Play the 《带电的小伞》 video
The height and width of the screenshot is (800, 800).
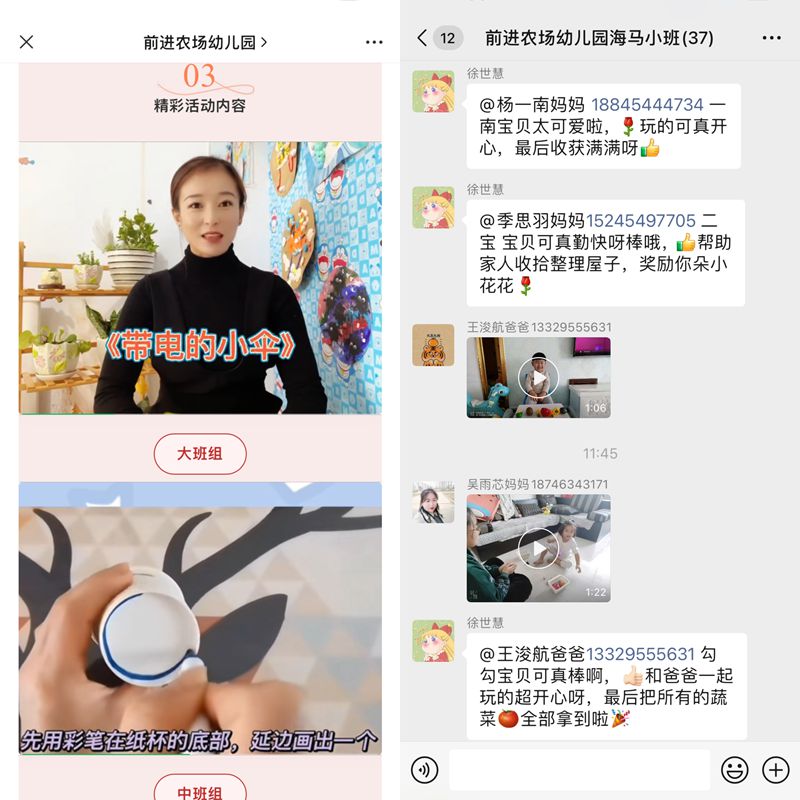pos(200,277)
